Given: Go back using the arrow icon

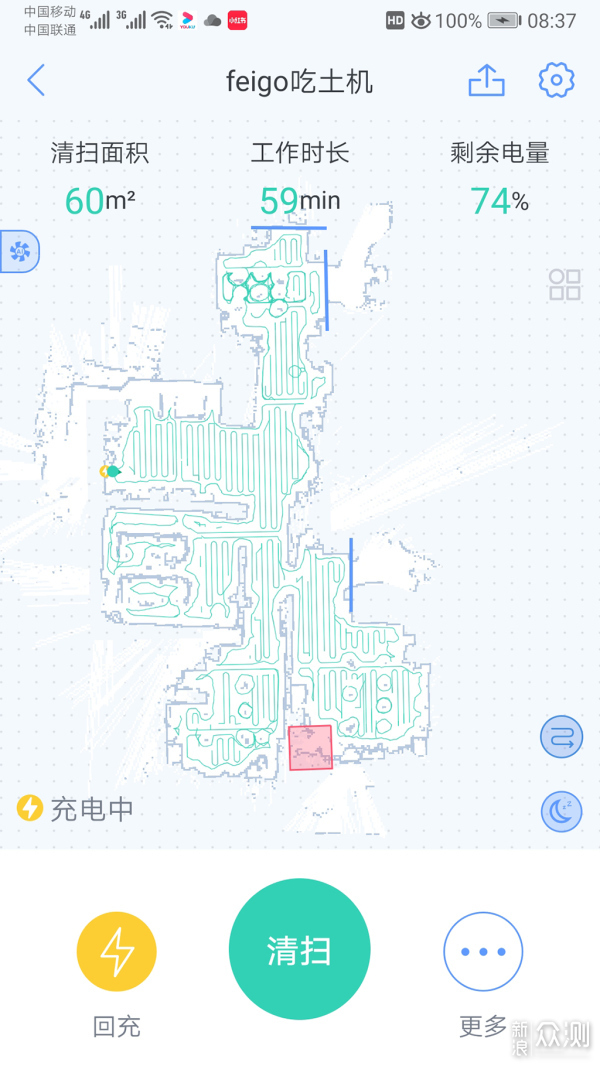Looking at the screenshot, I should [x=36, y=80].
